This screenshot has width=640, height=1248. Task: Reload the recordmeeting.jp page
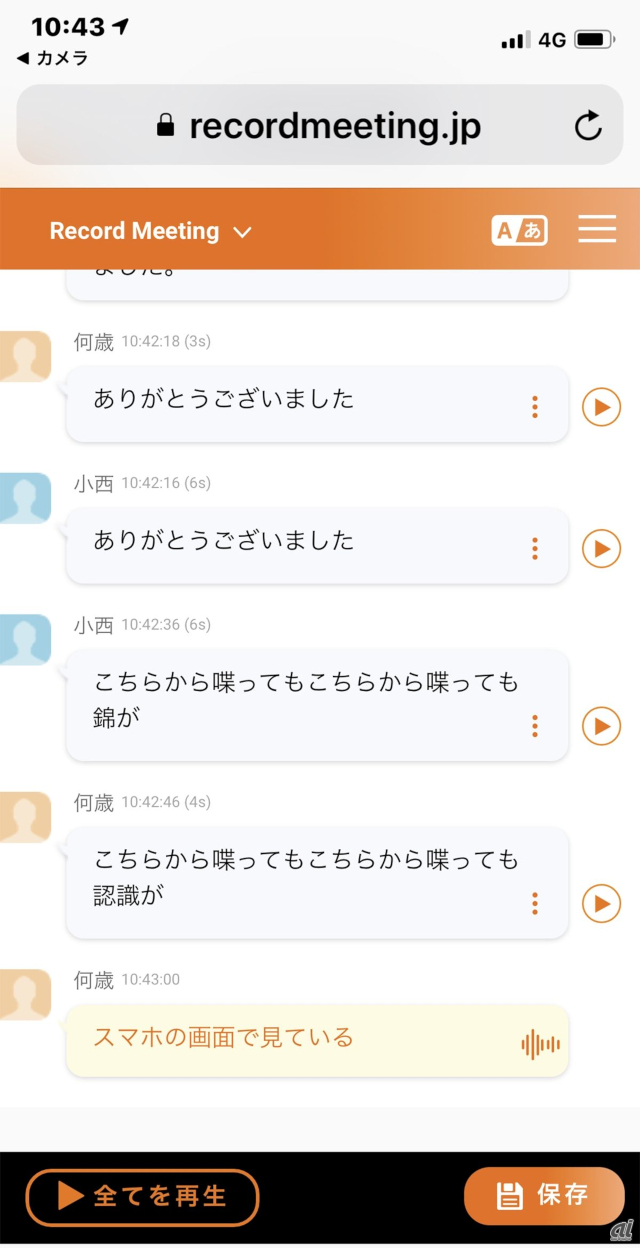coord(589,125)
